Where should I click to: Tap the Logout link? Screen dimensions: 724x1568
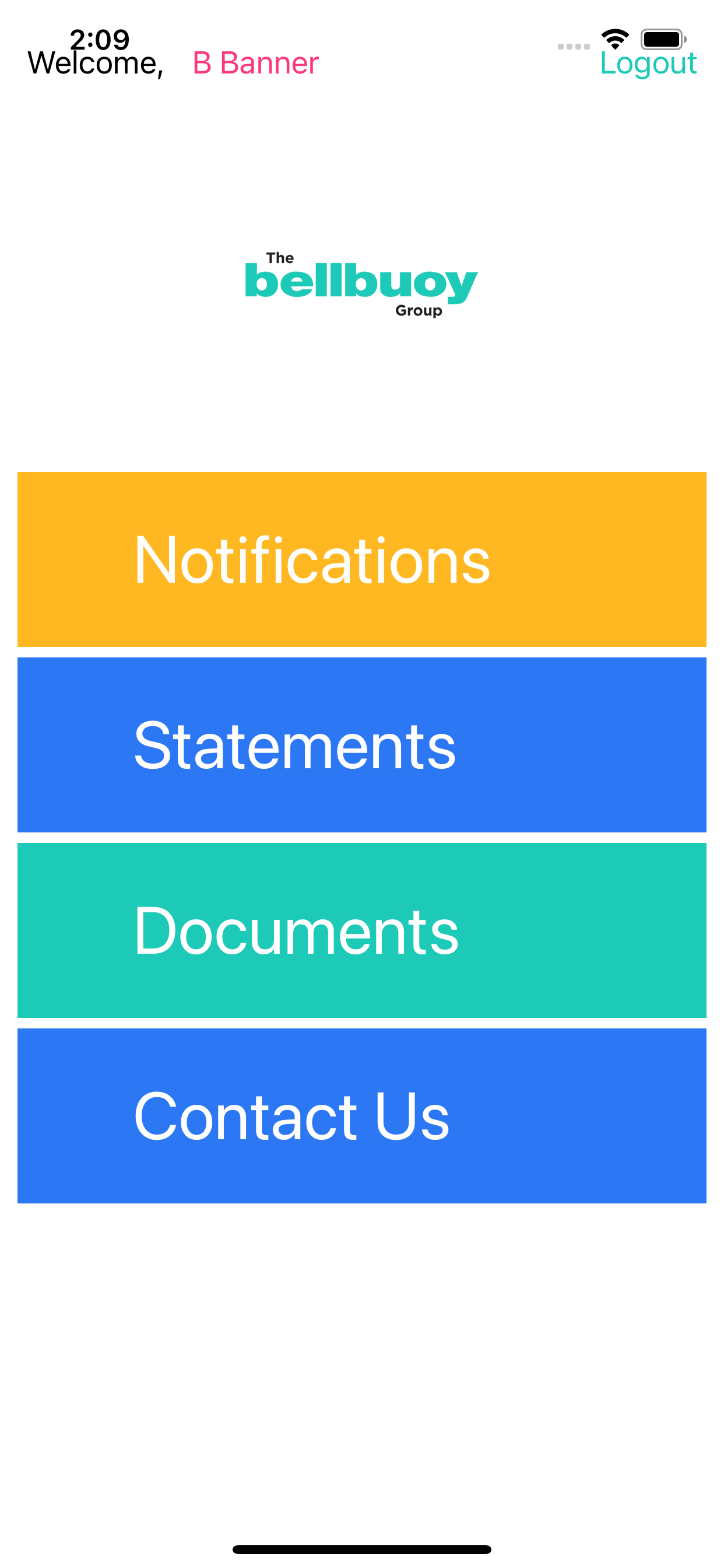pos(647,64)
